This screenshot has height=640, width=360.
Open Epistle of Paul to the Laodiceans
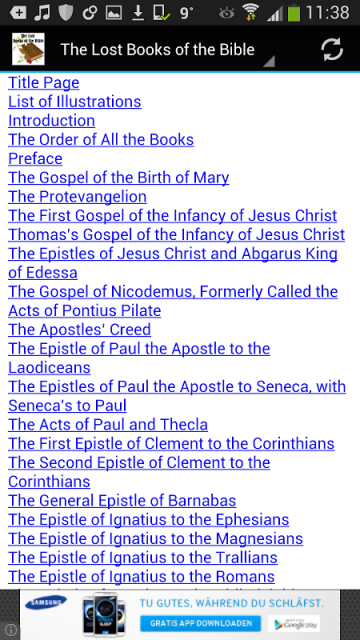[139, 358]
